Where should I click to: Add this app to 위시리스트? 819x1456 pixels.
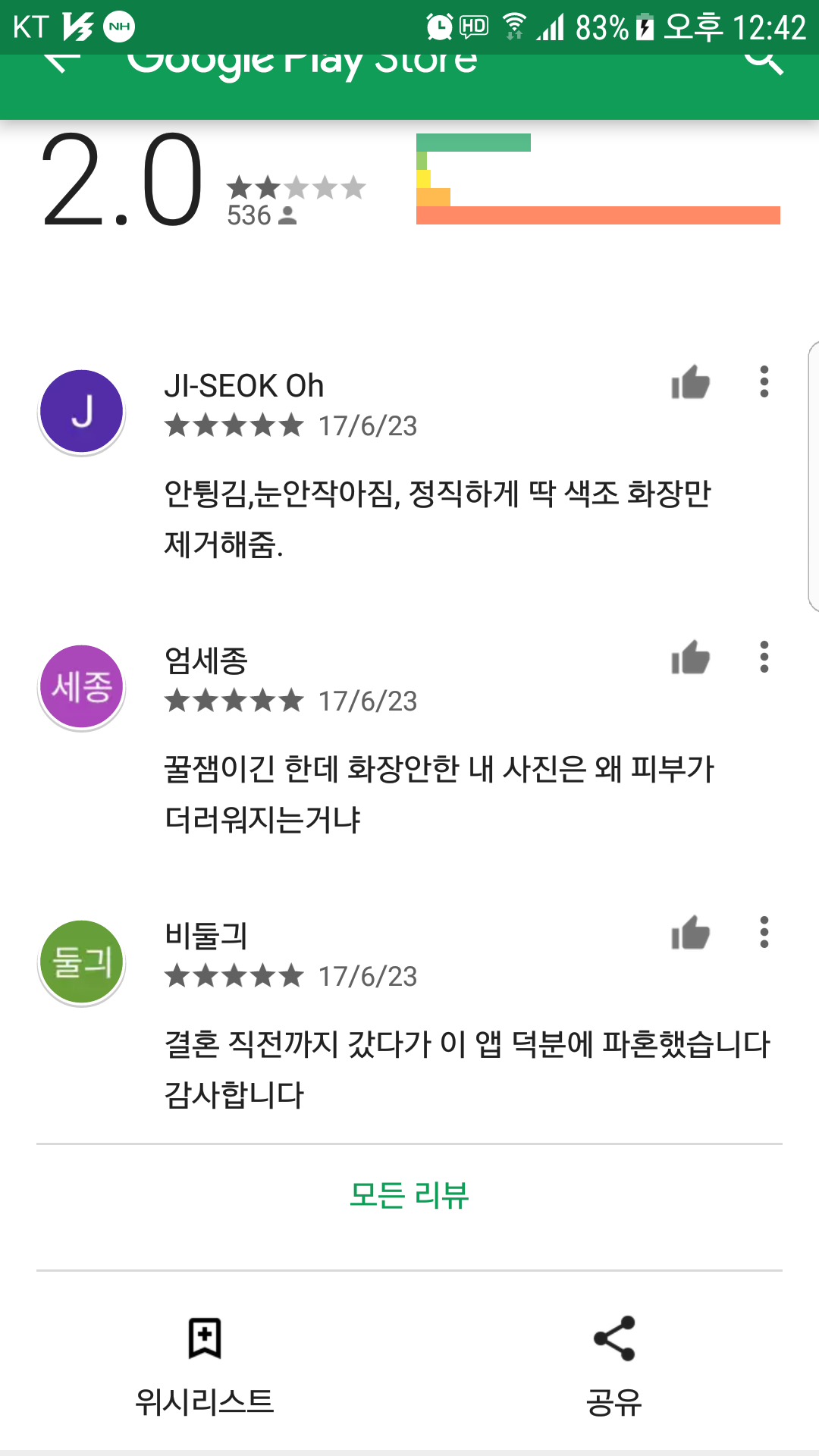(205, 1363)
